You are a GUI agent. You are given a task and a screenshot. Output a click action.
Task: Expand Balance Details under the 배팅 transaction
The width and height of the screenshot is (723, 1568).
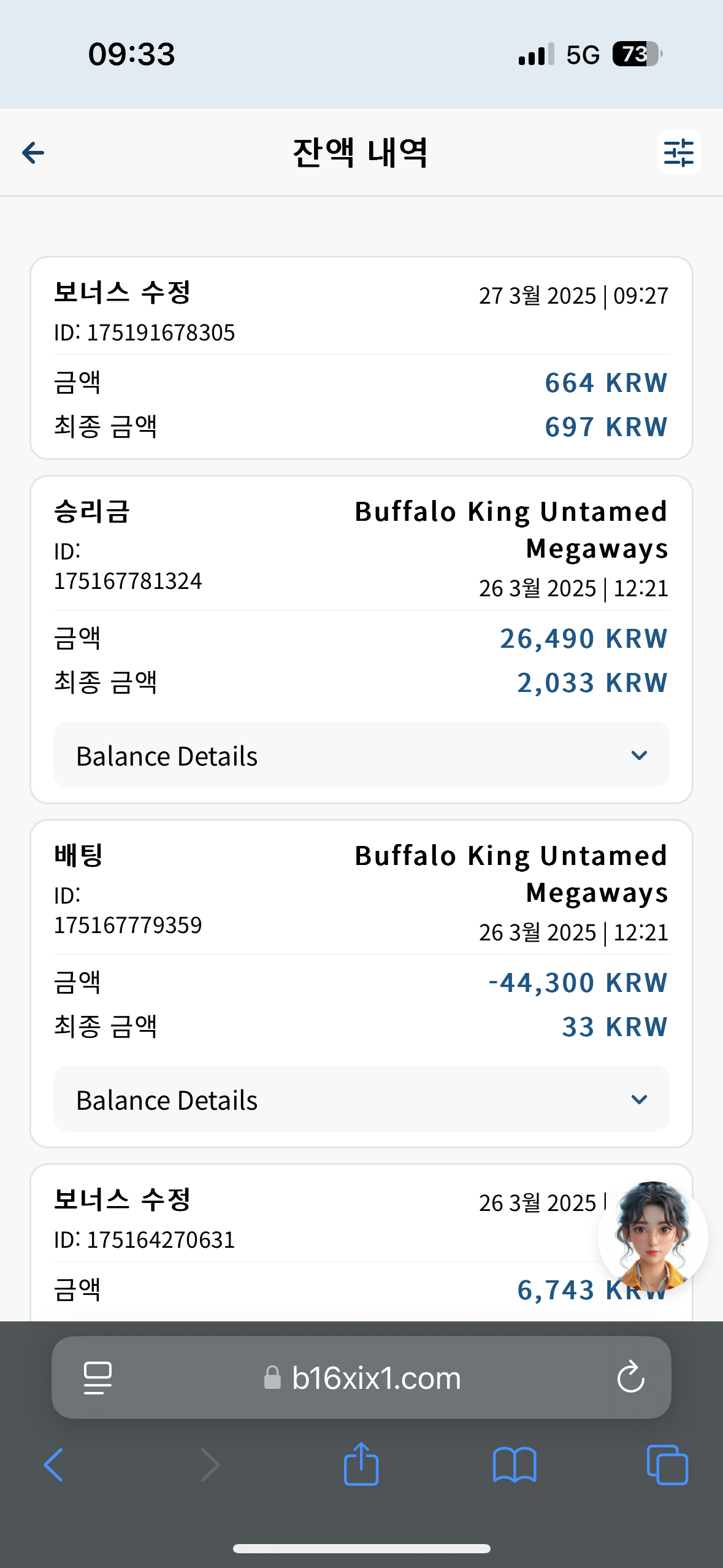361,1099
